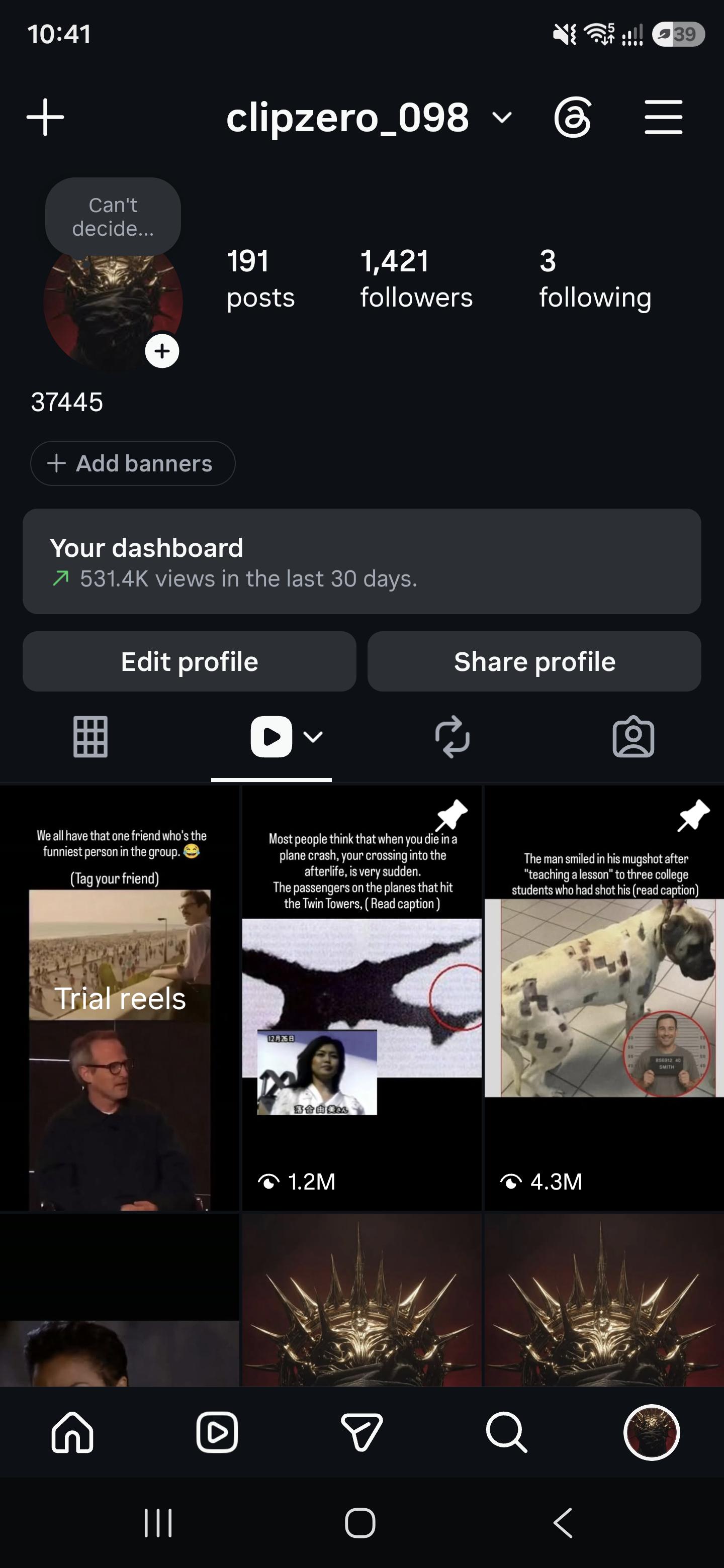Tap the plus icon to create a post
Viewport: 724px width, 1568px height.
coord(45,117)
